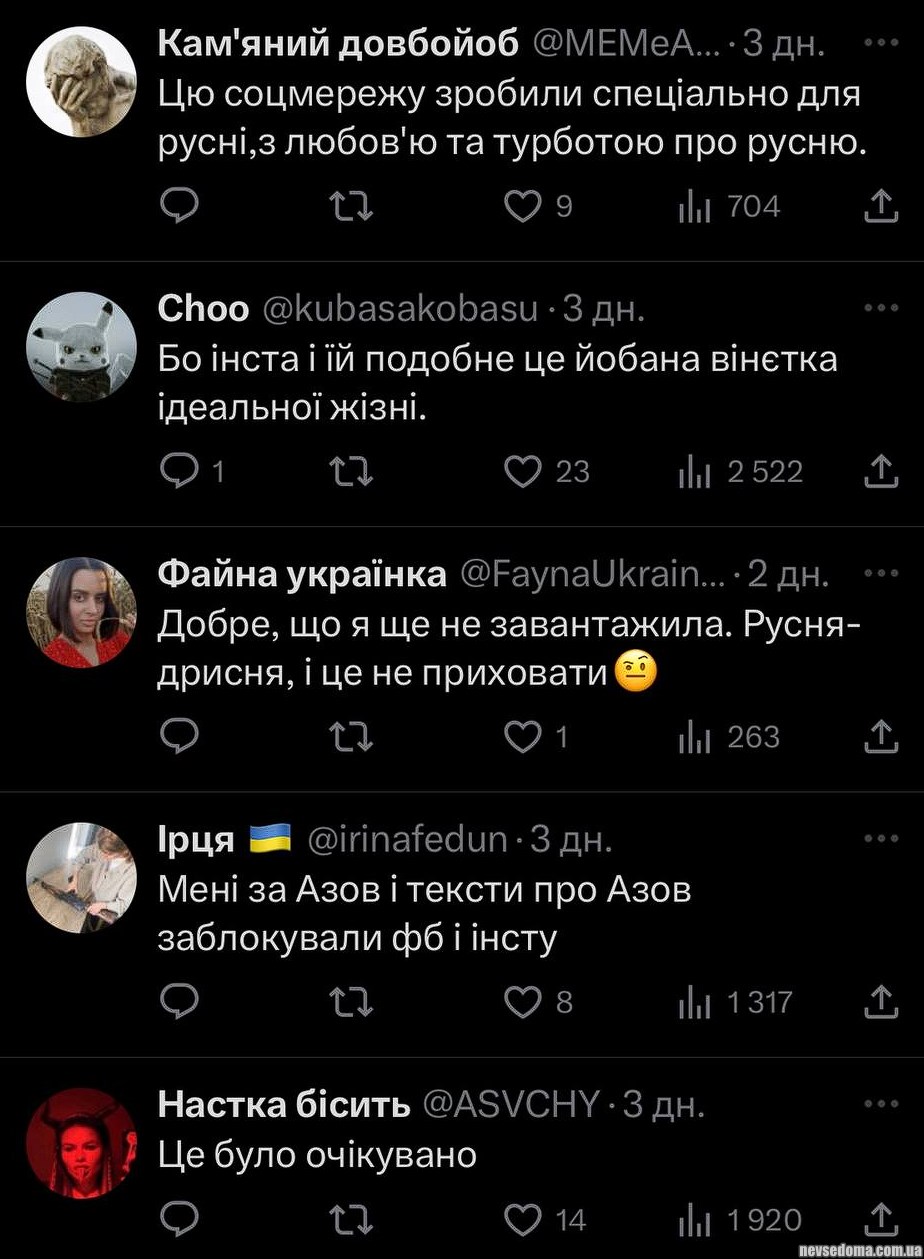Open overflow menu on Настка бісить's tweet

point(880,1103)
